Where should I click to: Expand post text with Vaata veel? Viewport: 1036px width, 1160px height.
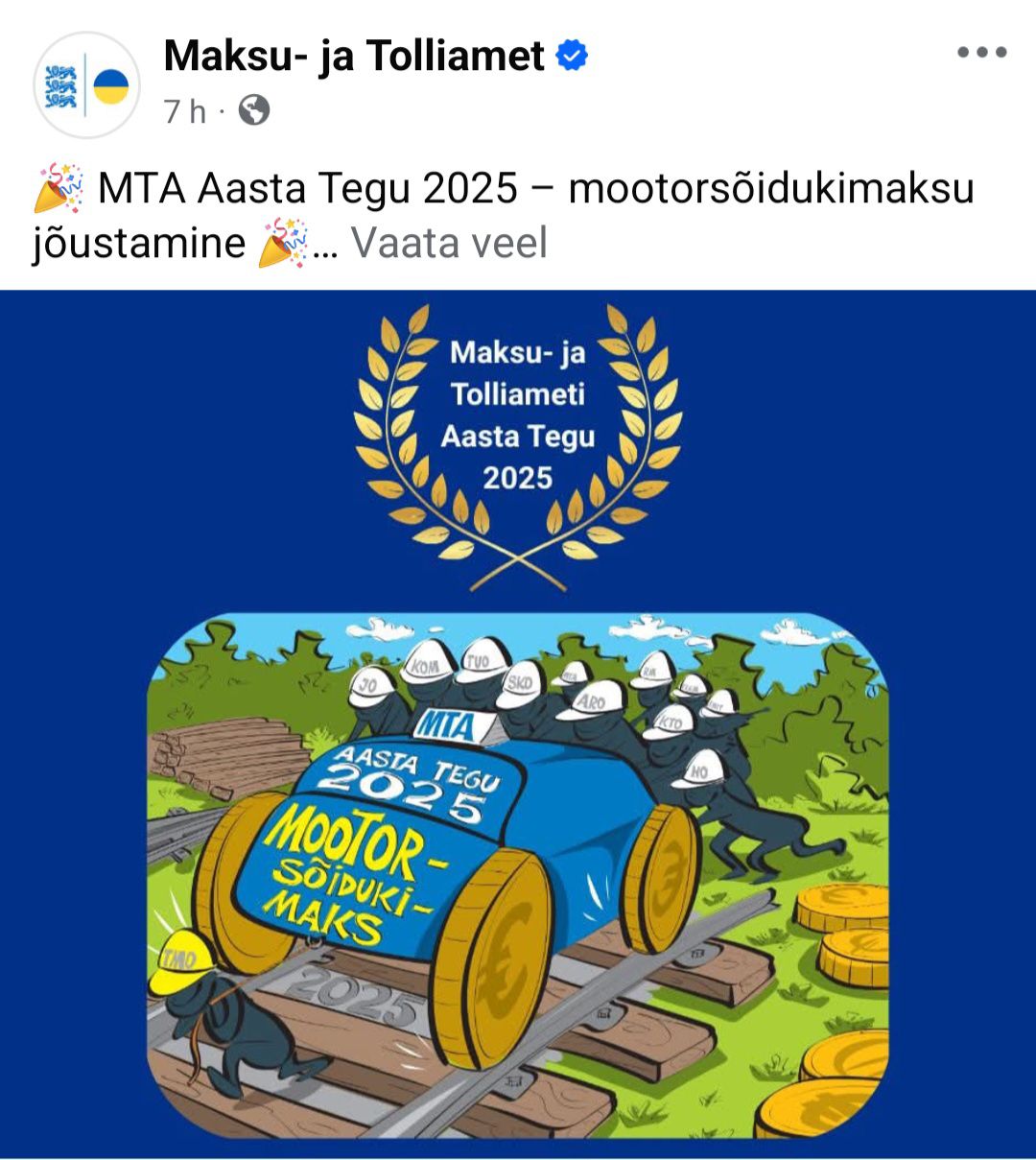pos(448,243)
